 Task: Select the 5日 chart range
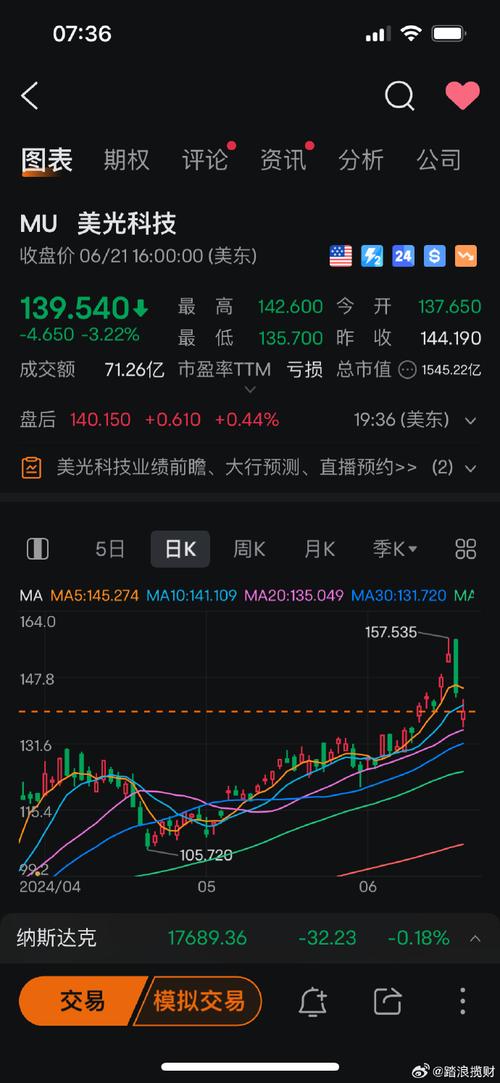[x=110, y=549]
